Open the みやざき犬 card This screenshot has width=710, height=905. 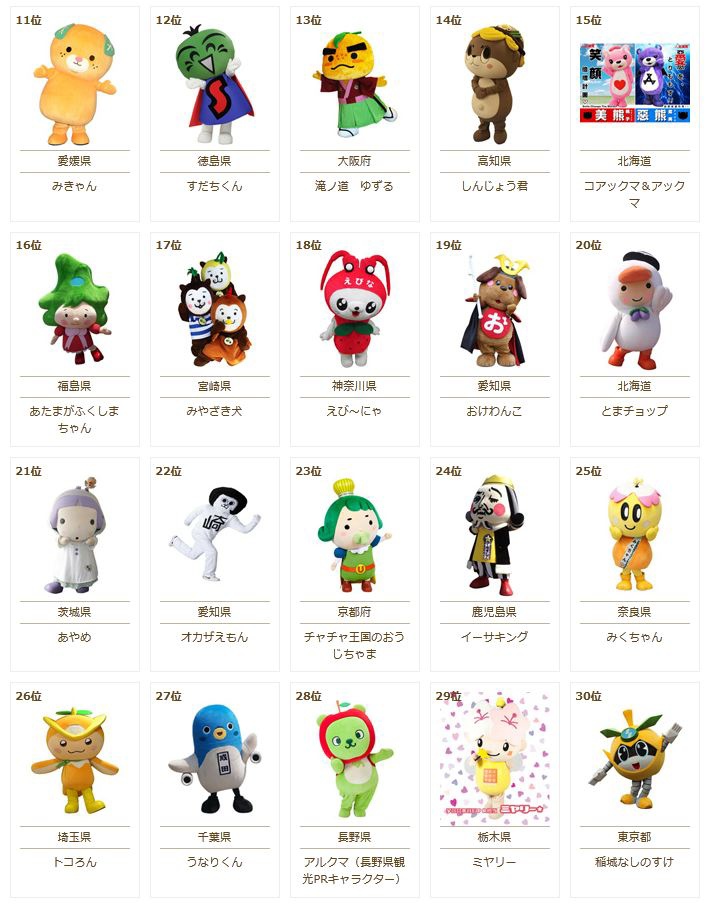point(215,312)
